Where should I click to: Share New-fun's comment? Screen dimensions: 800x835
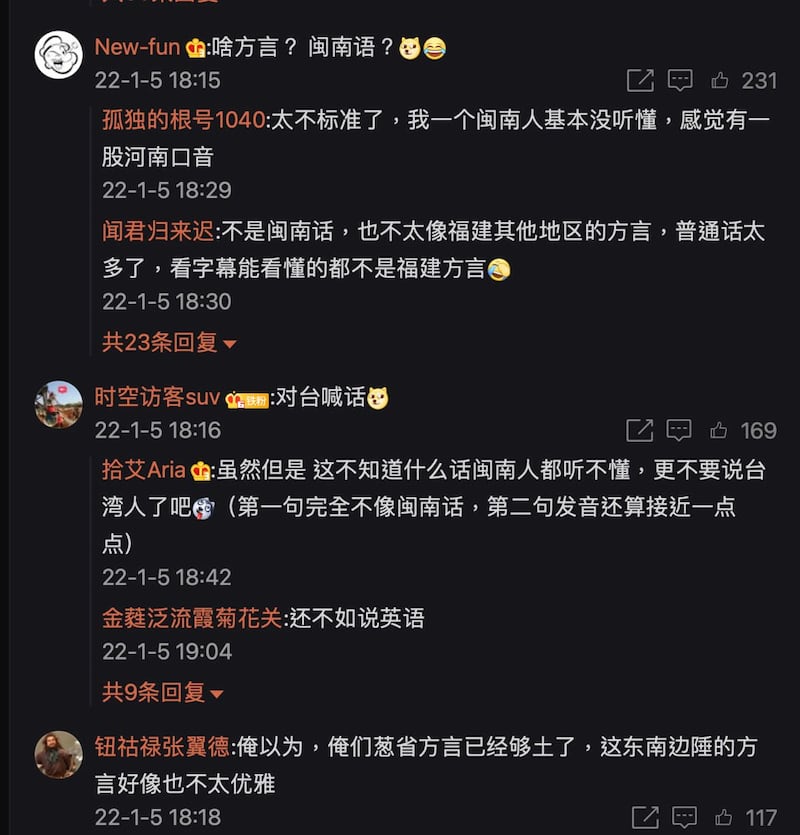point(639,81)
